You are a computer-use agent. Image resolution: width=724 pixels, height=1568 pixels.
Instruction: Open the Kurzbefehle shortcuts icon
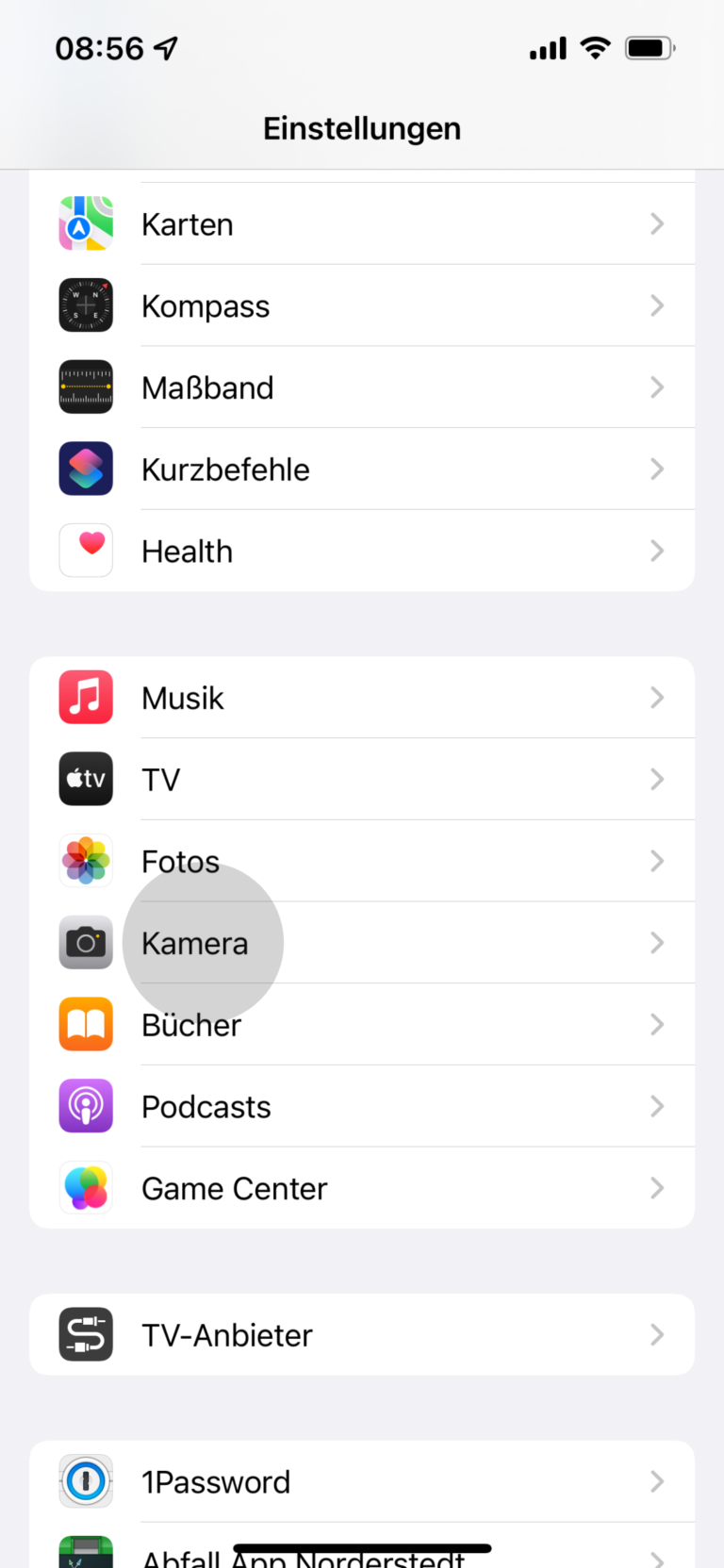coord(86,469)
